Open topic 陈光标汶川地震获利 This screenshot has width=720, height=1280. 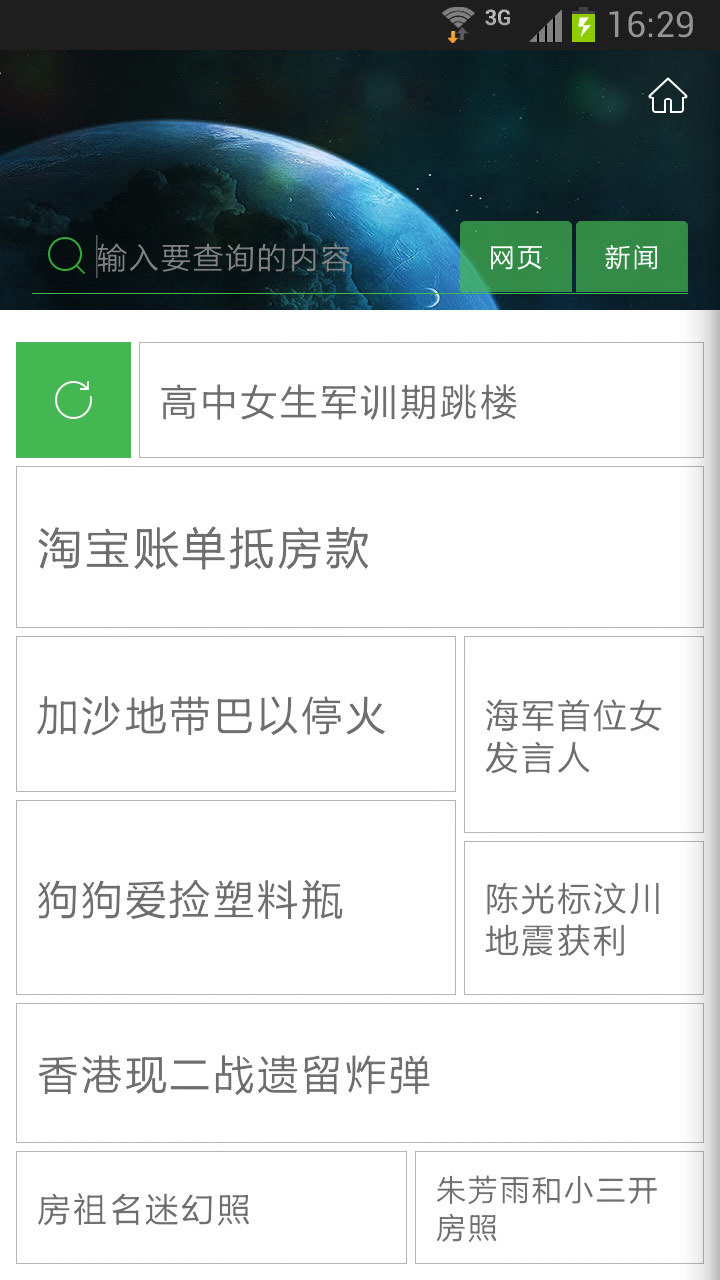point(583,918)
